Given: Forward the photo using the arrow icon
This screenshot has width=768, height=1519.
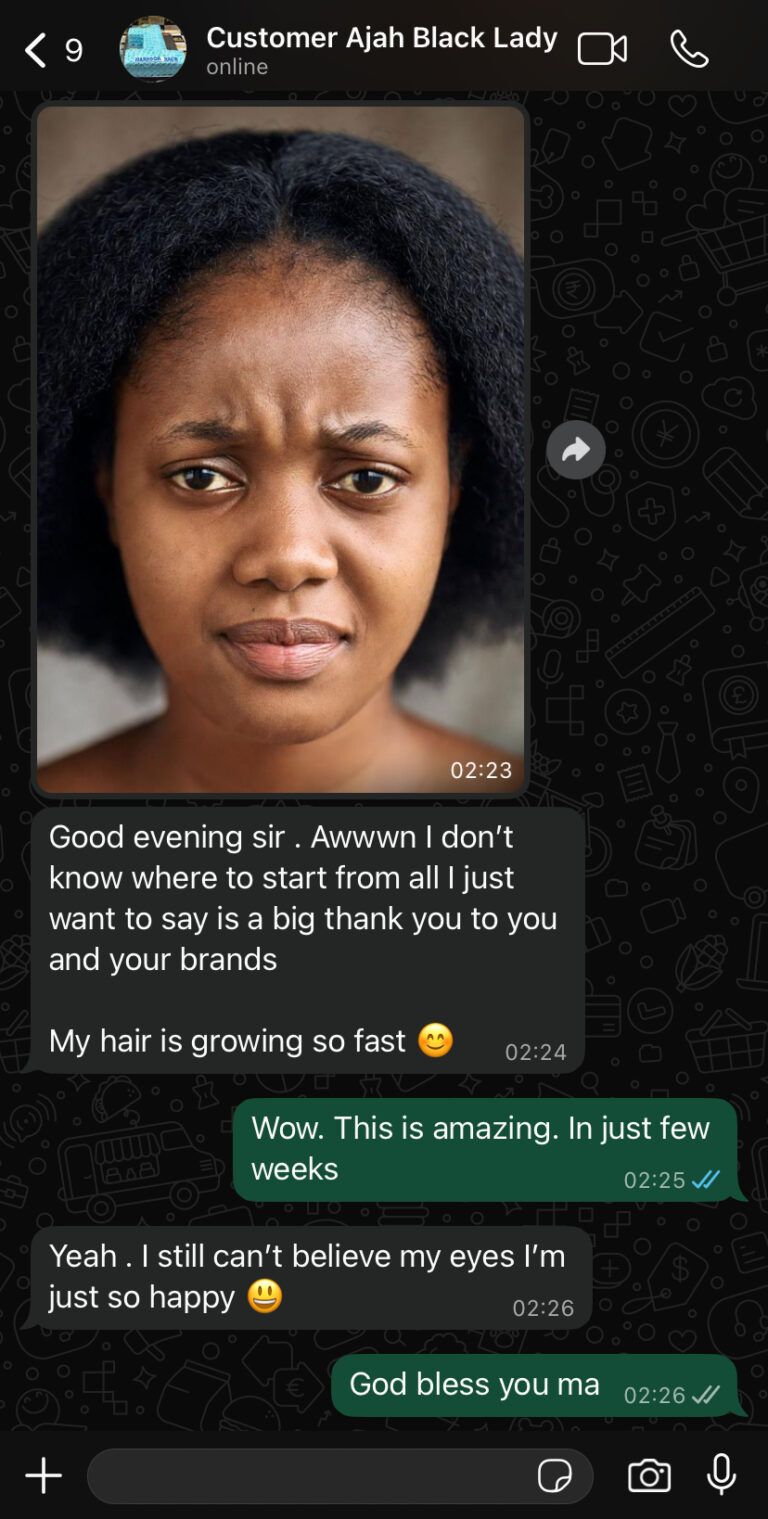Looking at the screenshot, I should (x=576, y=450).
